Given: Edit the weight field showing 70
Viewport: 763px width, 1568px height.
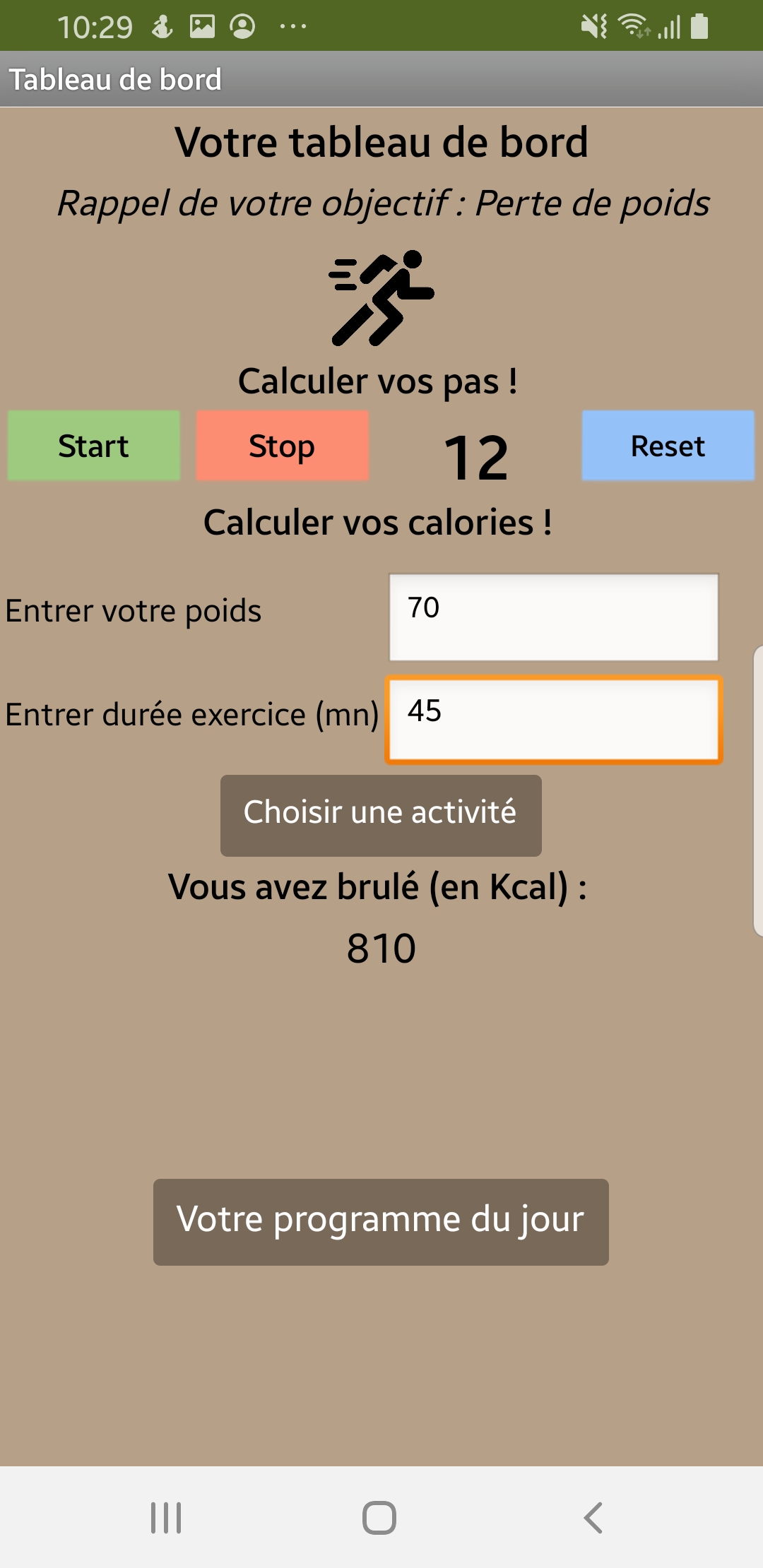Looking at the screenshot, I should click(x=553, y=617).
